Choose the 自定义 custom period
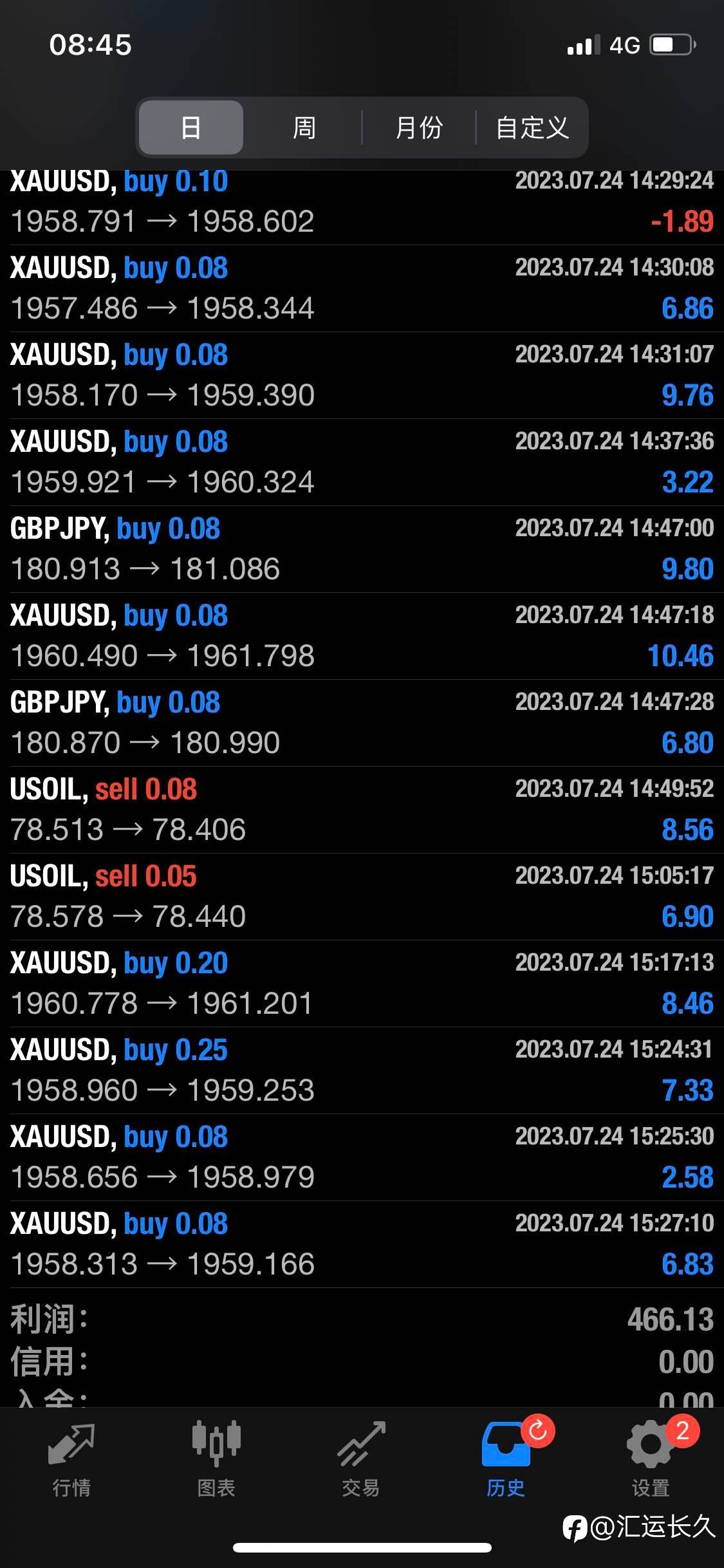Image resolution: width=724 pixels, height=1568 pixels. click(x=532, y=127)
